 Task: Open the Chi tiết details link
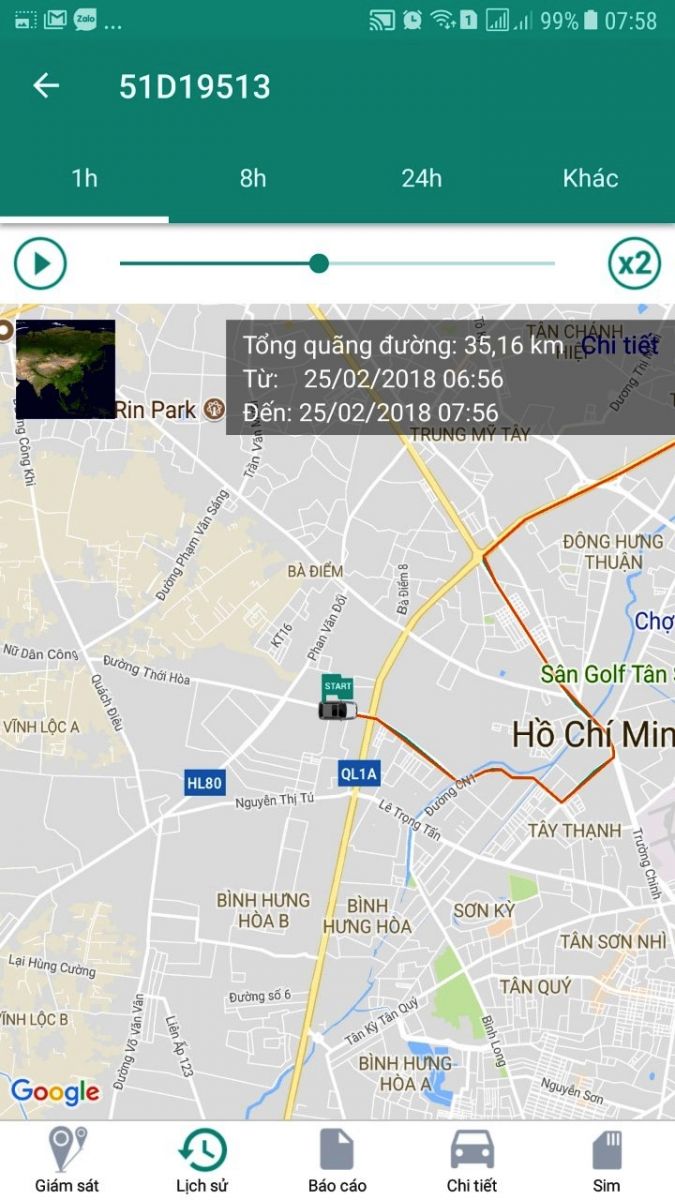click(620, 346)
